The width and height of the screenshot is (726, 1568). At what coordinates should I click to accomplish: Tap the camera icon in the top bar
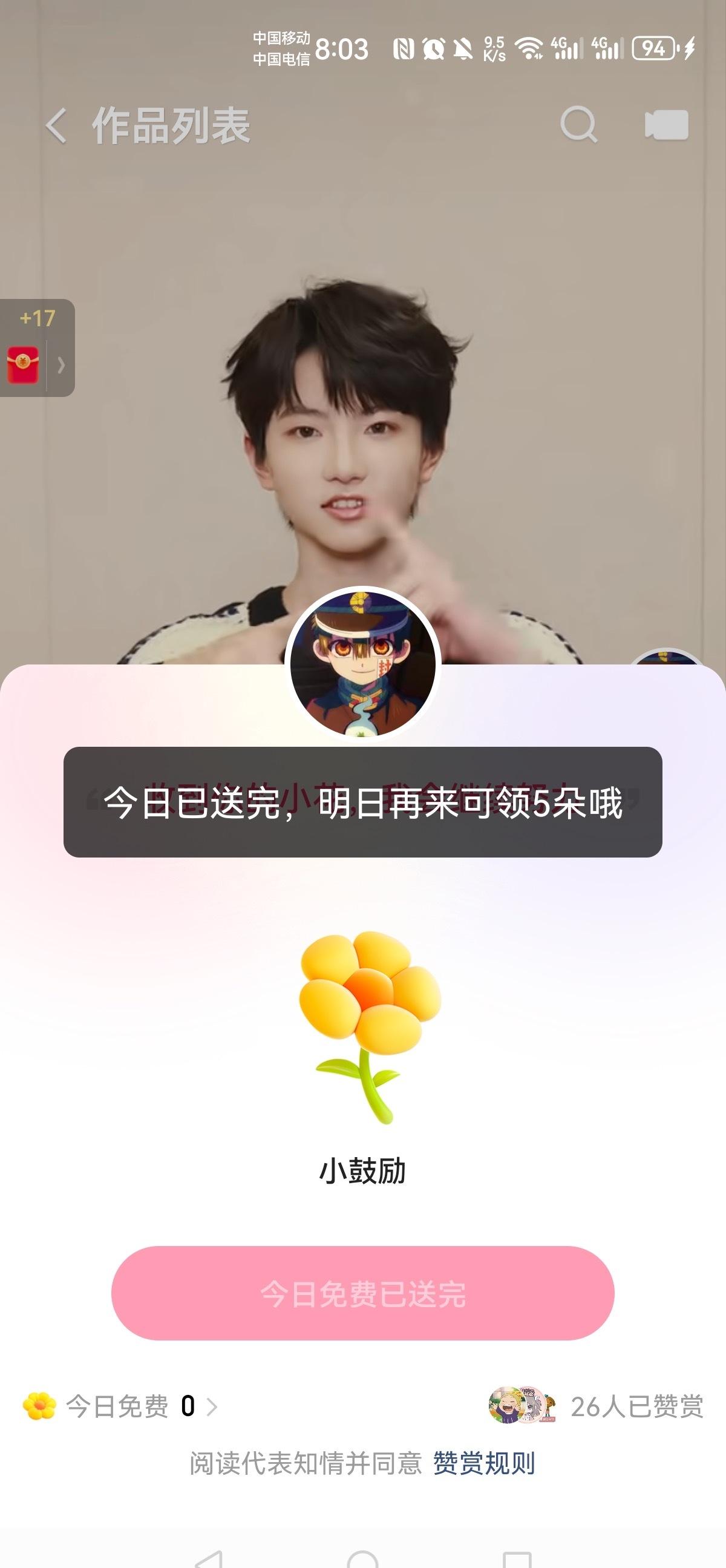tap(666, 125)
